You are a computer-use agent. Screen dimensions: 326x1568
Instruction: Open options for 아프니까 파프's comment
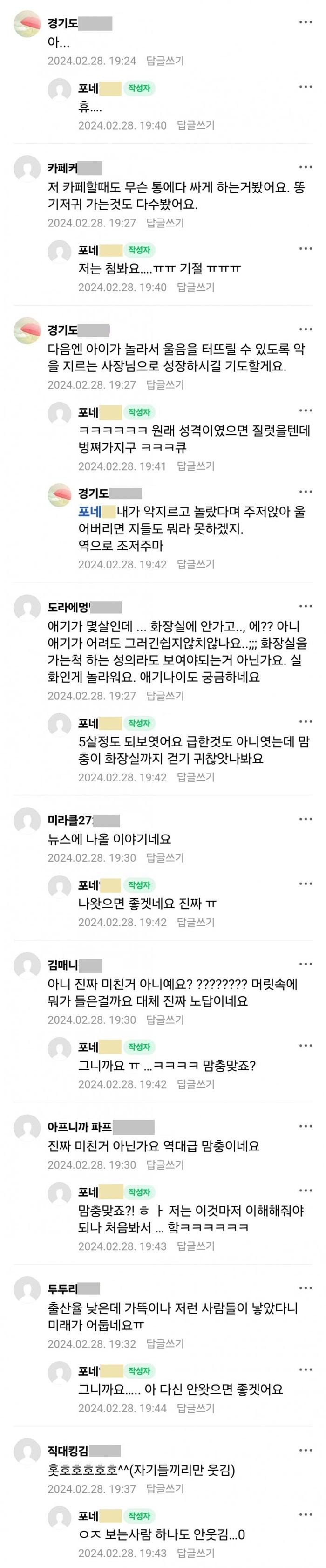coord(306,1126)
